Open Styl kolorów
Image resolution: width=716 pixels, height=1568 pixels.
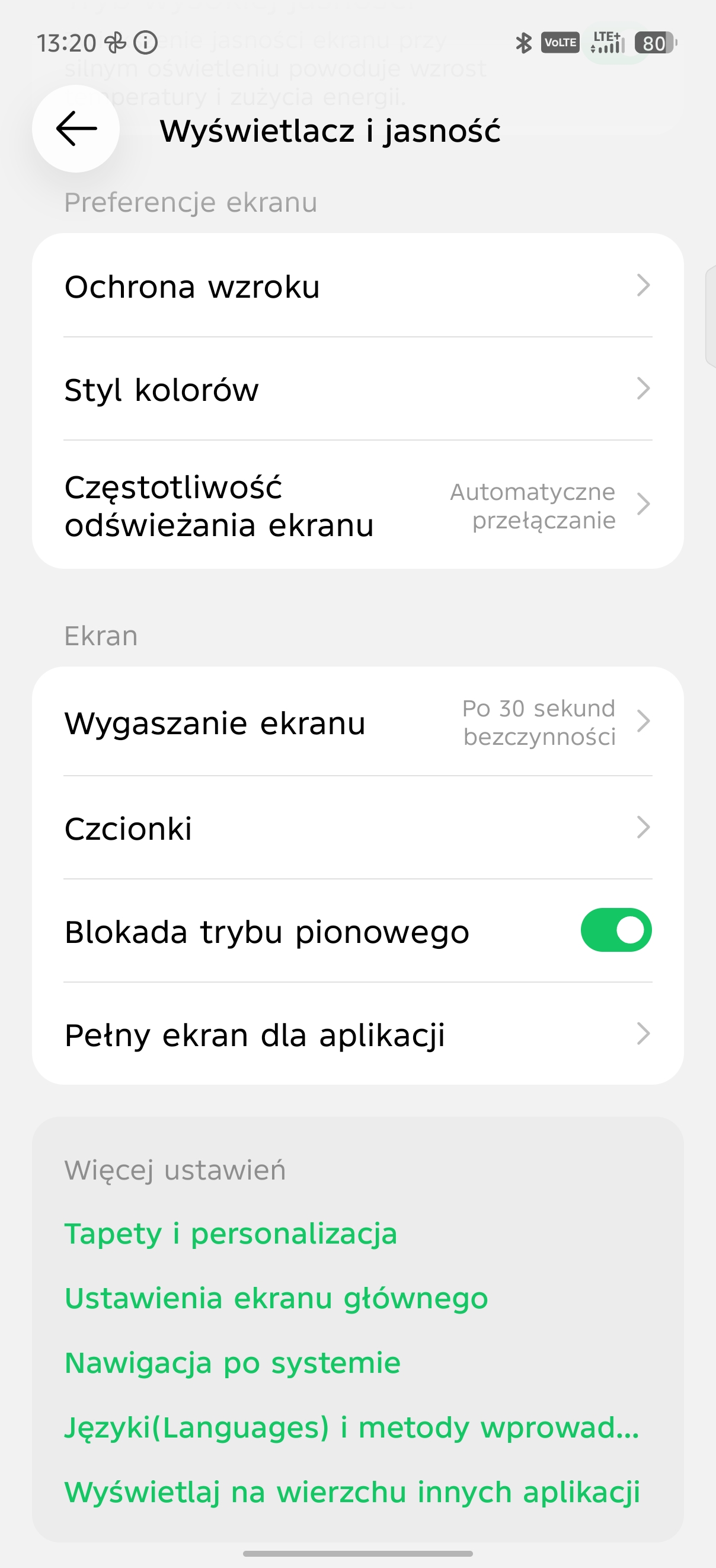357,389
